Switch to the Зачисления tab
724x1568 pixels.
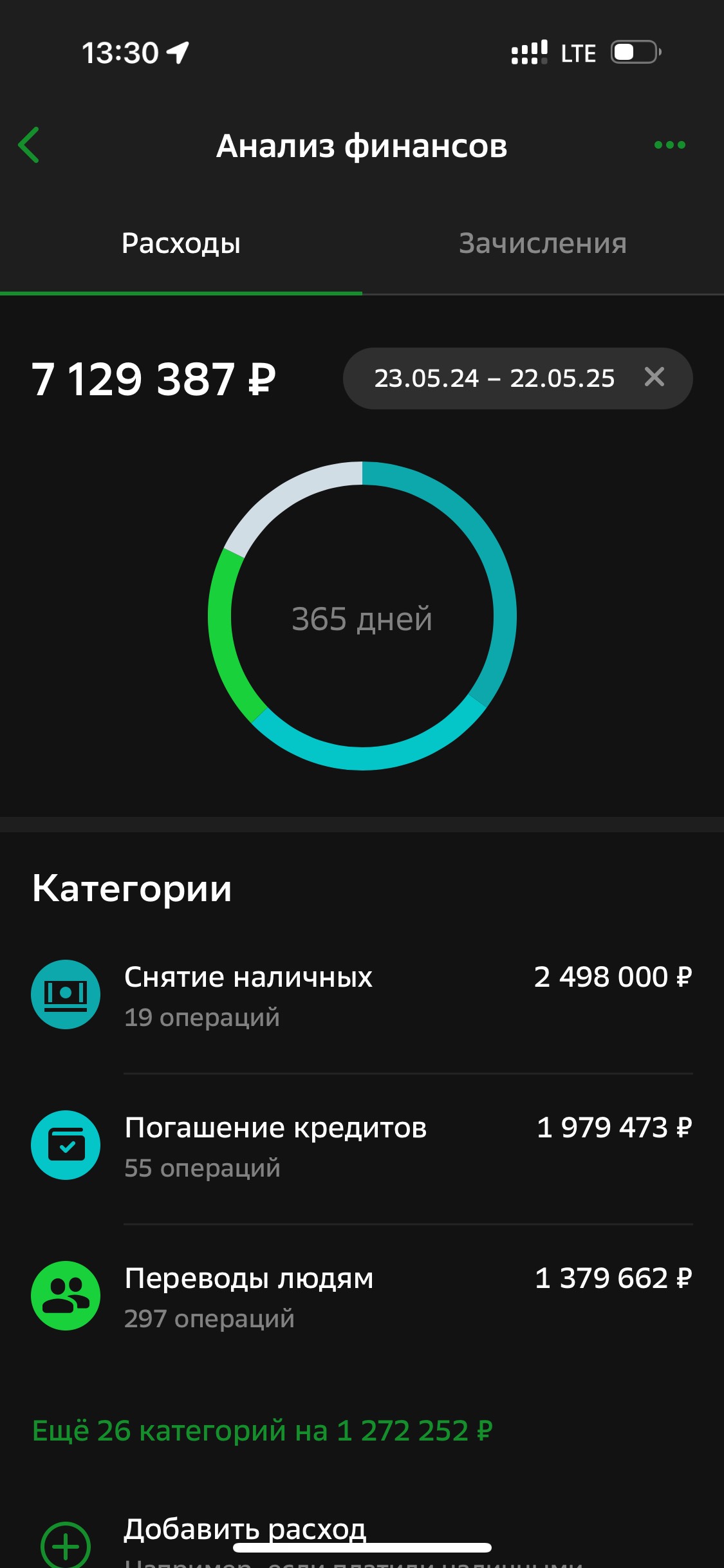click(x=543, y=243)
